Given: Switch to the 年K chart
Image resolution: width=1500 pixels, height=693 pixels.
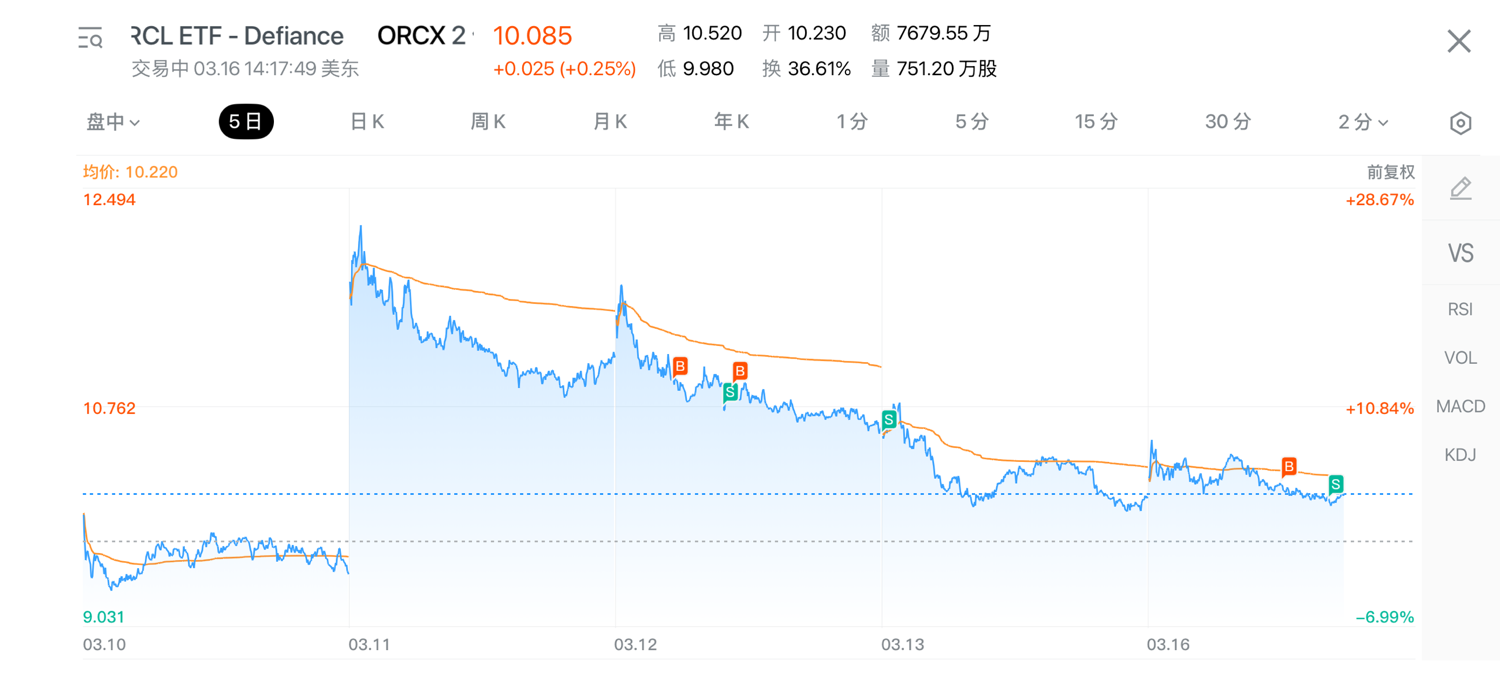Looking at the screenshot, I should coord(731,122).
